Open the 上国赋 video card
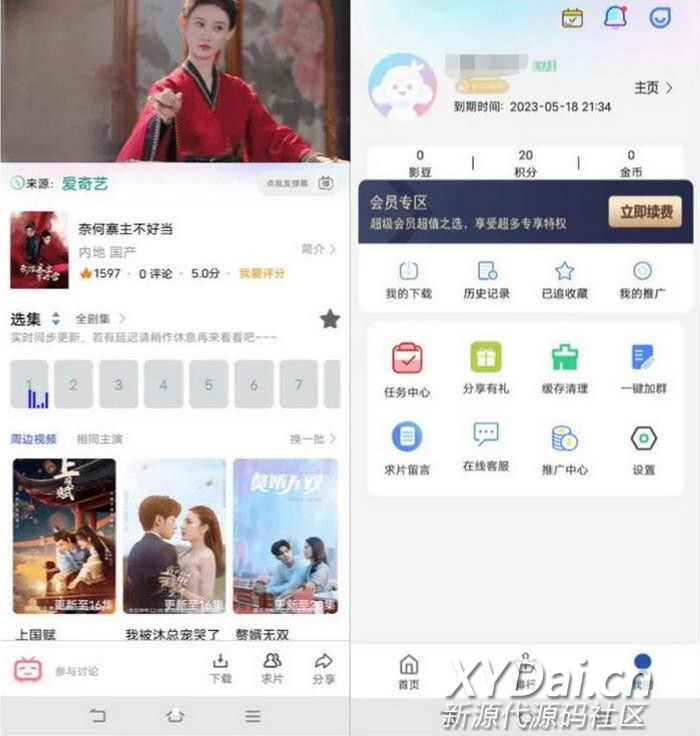This screenshot has width=700, height=736. click(x=64, y=536)
